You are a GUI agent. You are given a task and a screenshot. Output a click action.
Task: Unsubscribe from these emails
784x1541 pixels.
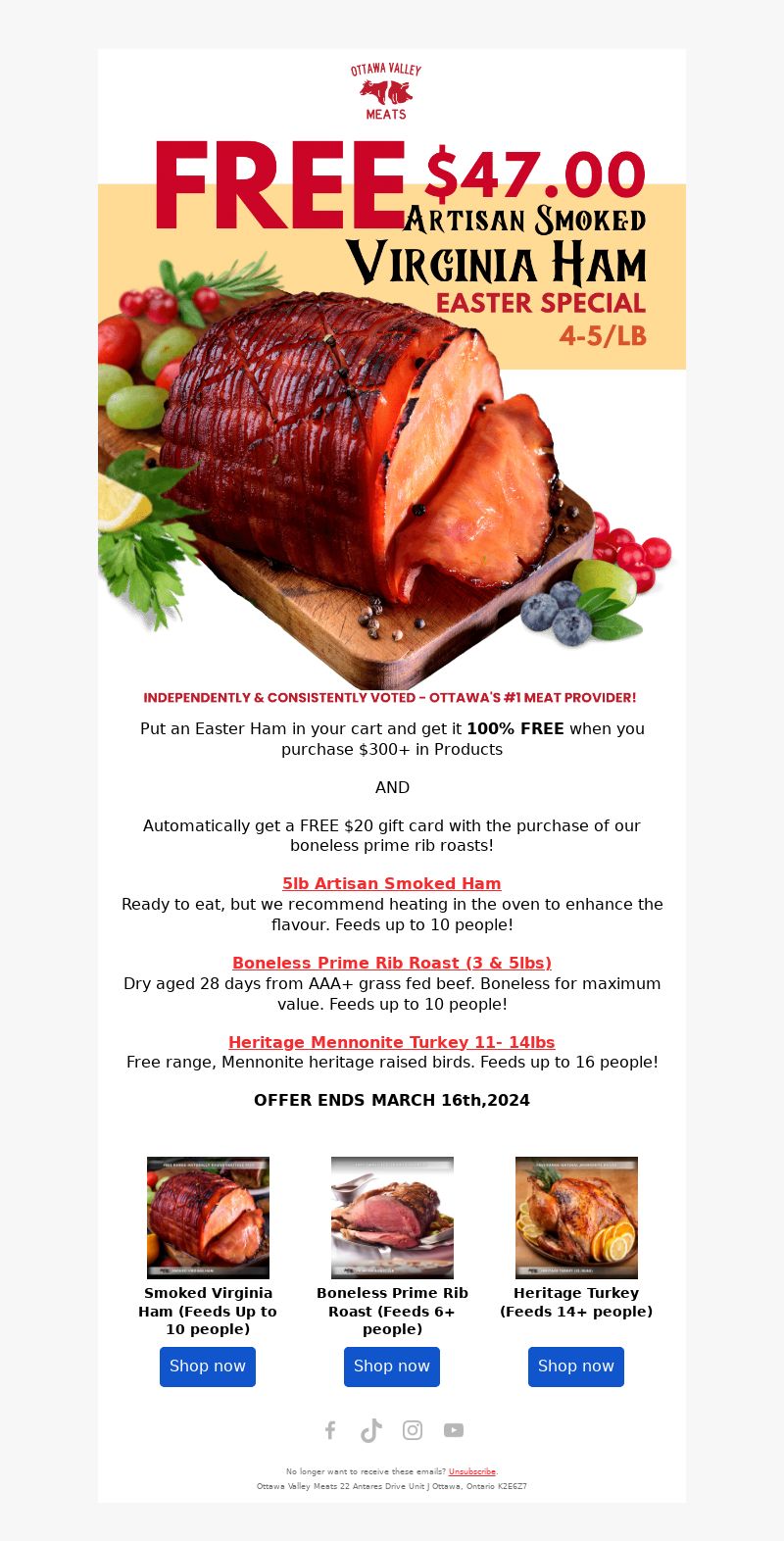[472, 1471]
